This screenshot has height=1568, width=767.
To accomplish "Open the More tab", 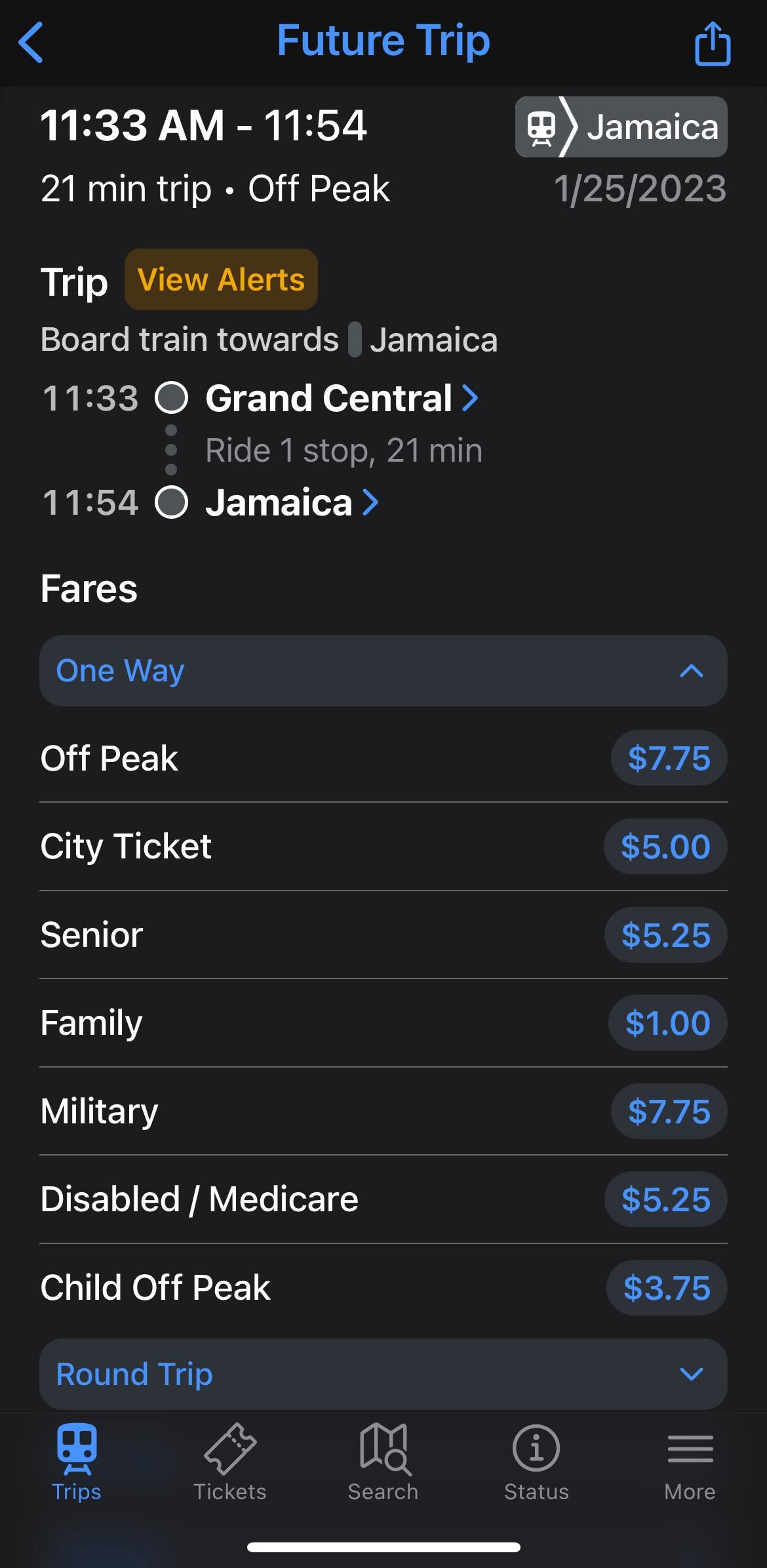I will (x=690, y=1462).
